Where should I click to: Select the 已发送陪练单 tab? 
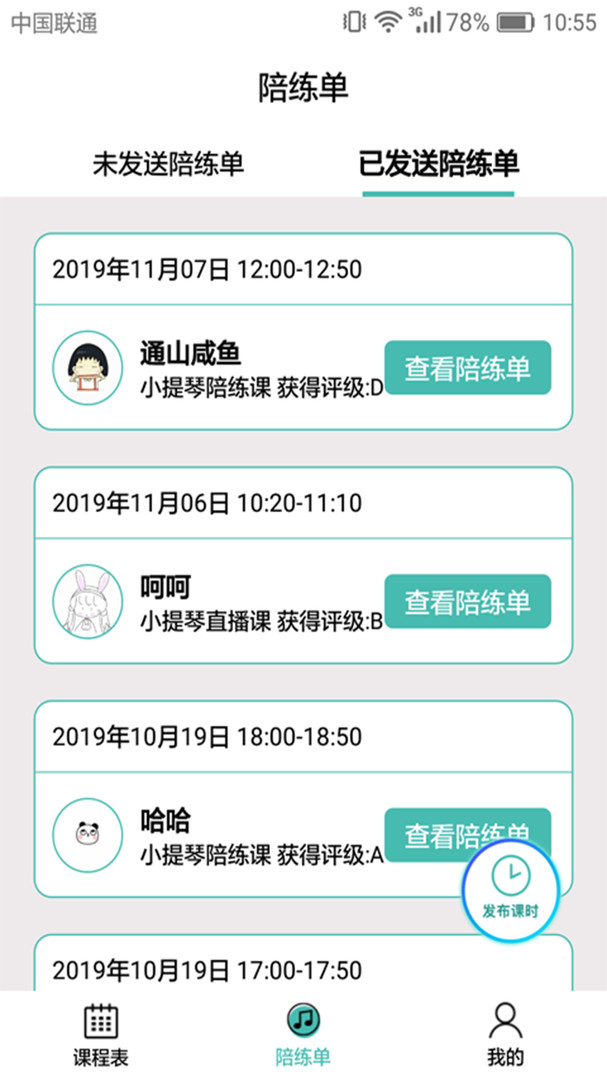coord(438,163)
